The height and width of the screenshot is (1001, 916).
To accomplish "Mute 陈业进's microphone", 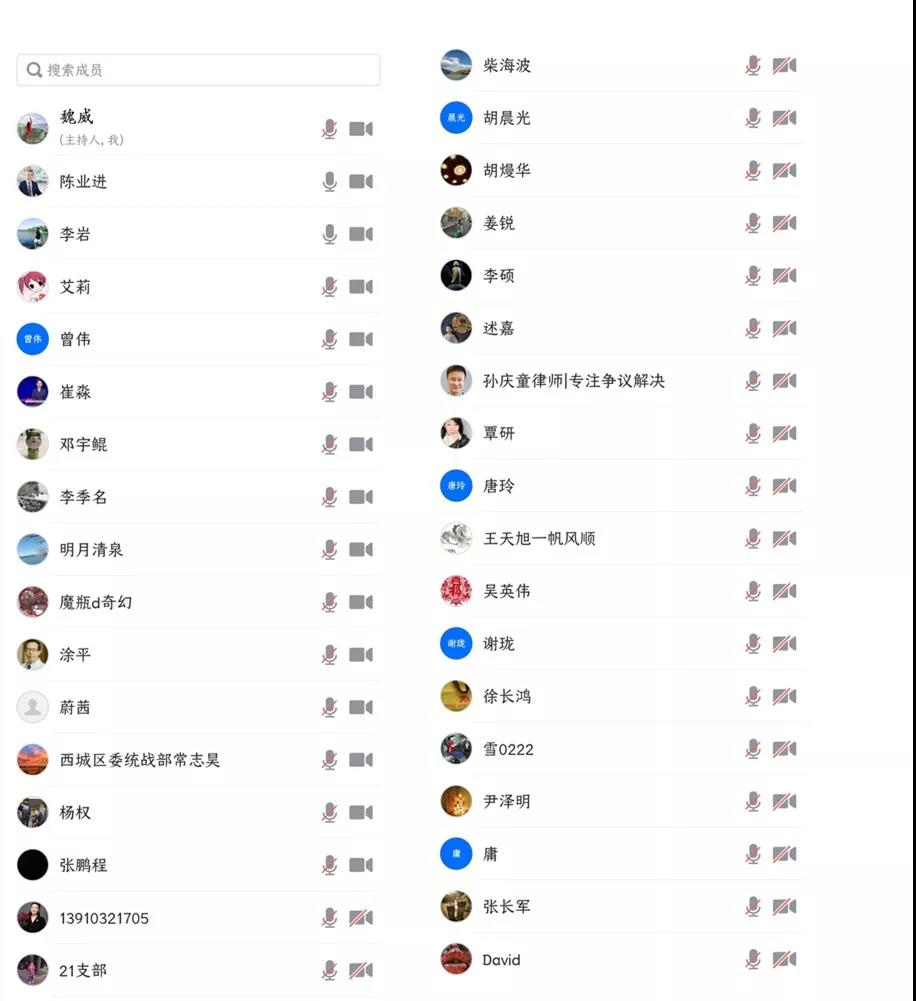I will coord(330,182).
